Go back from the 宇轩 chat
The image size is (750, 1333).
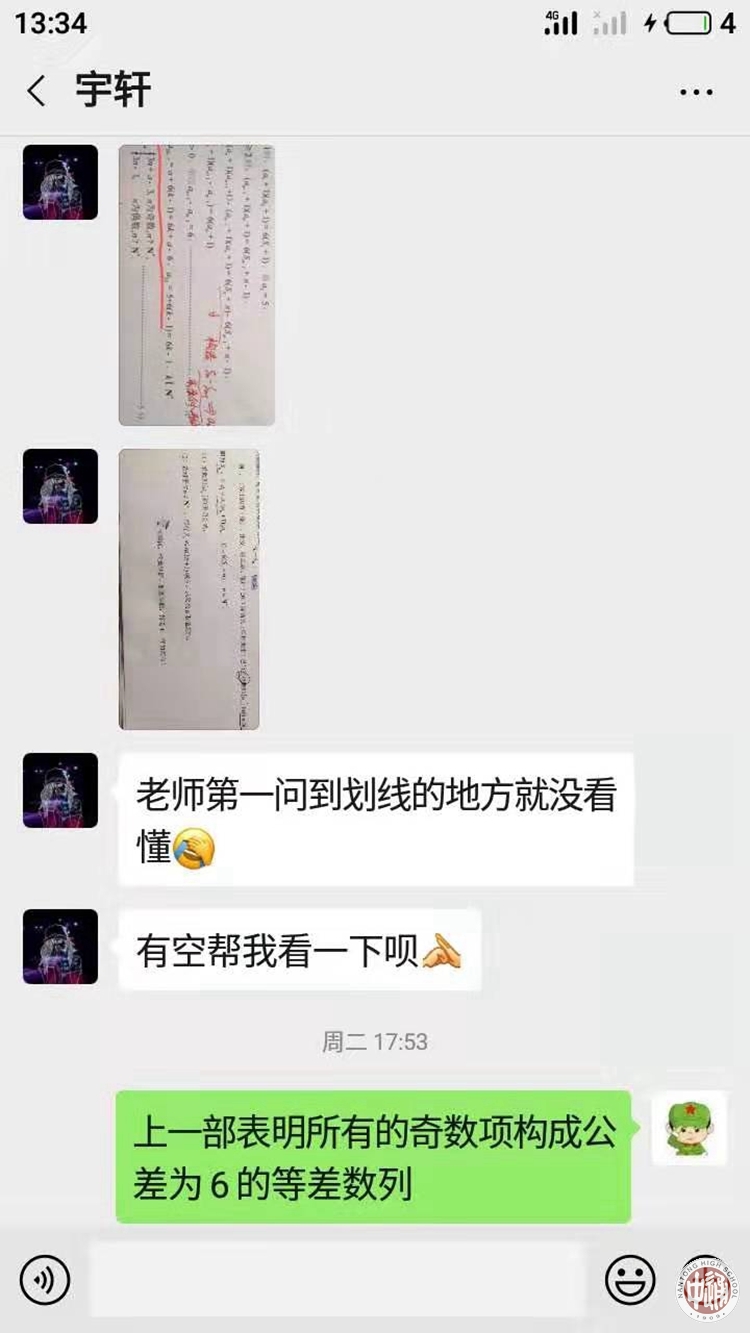pyautogui.click(x=37, y=91)
